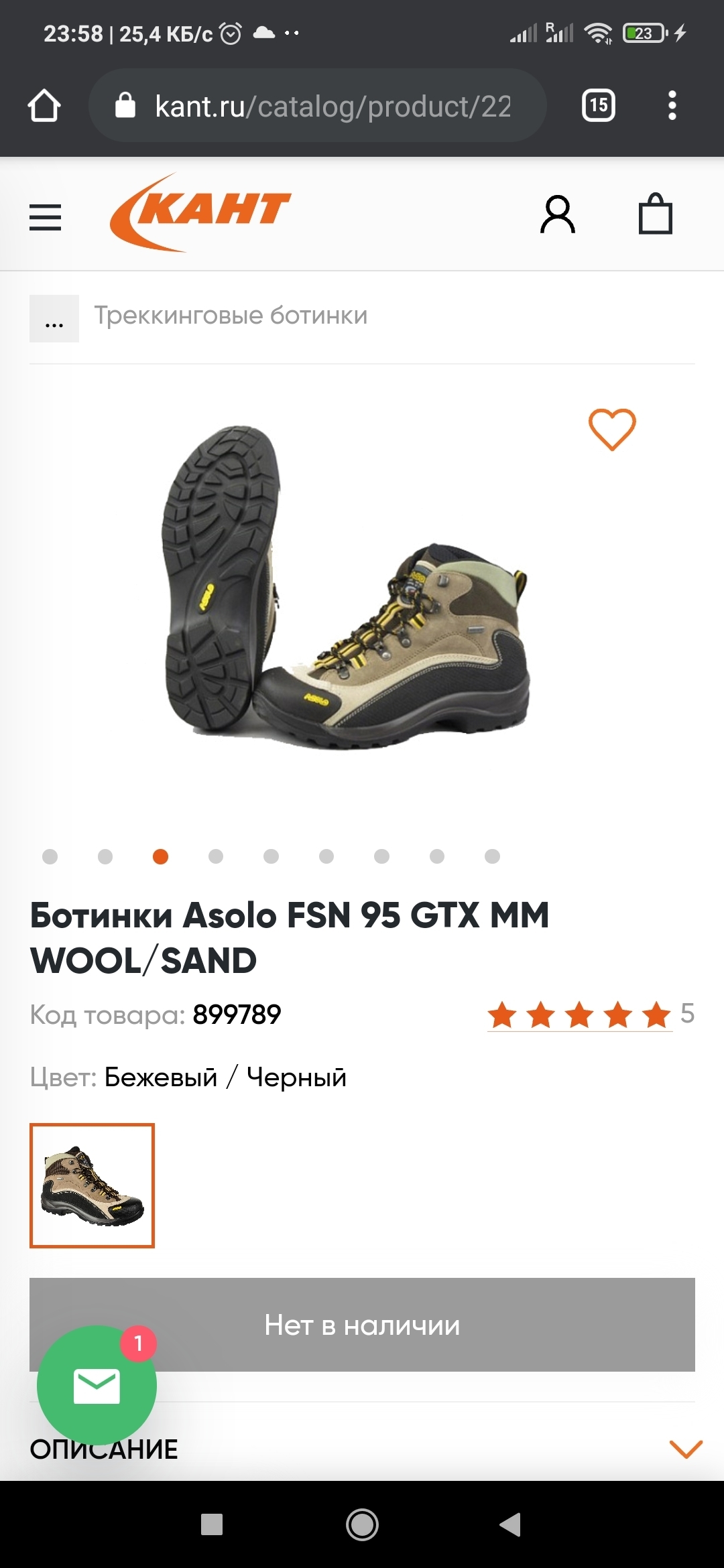Open the five-star rating reviews
The image size is (724, 1568).
(580, 1015)
